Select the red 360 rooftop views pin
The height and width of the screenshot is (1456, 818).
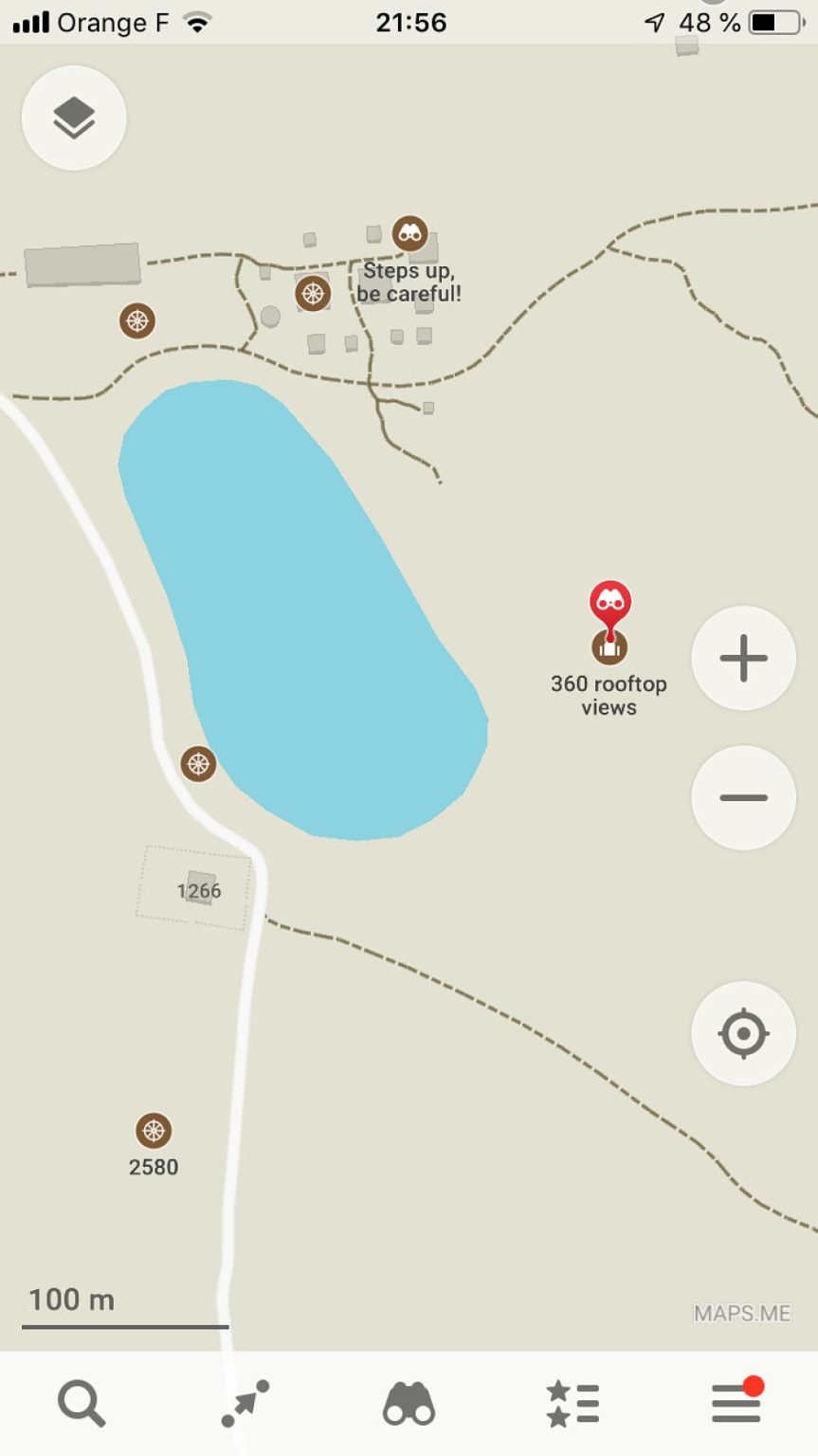pos(610,603)
